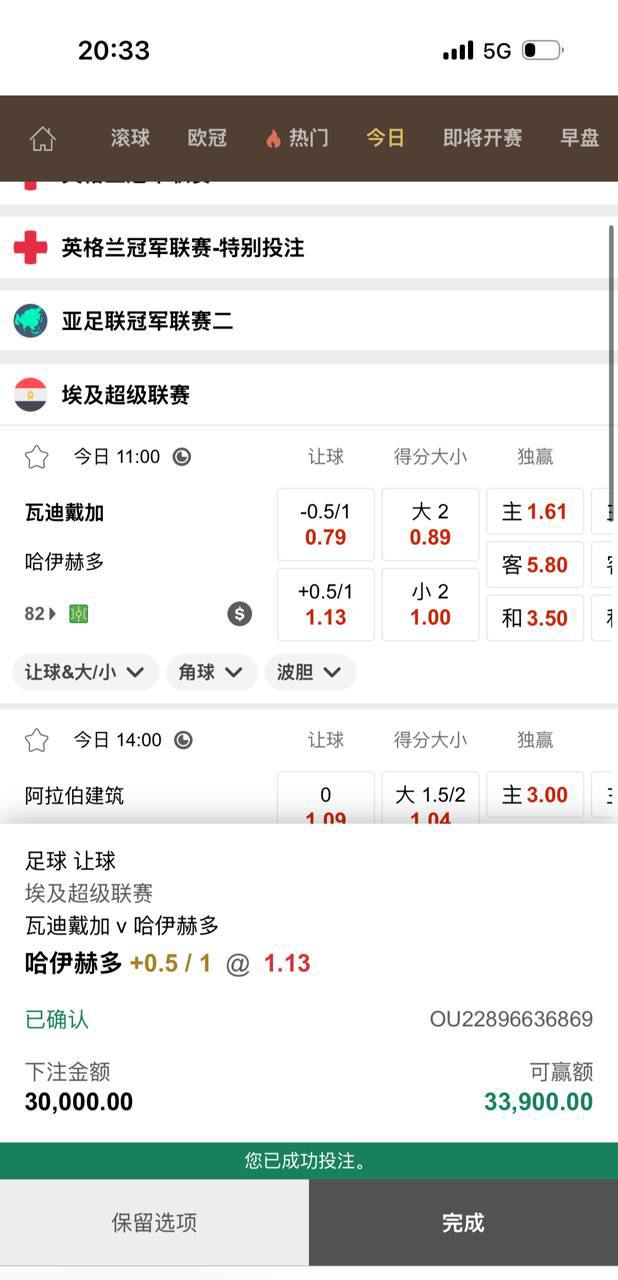618x1280 pixels.
Task: Open the 热门 tab
Action: pos(297,138)
